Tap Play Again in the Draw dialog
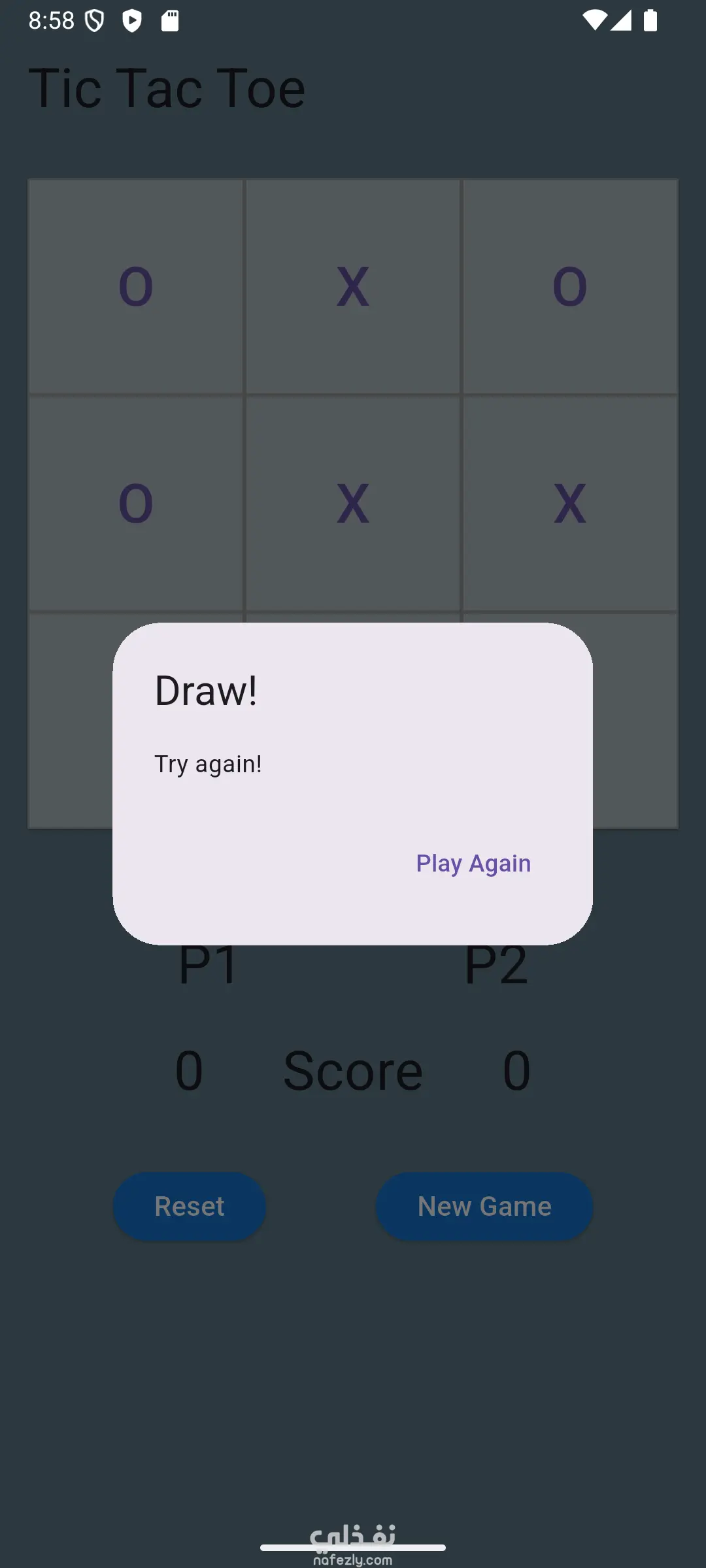Viewport: 706px width, 1568px height. (x=473, y=863)
